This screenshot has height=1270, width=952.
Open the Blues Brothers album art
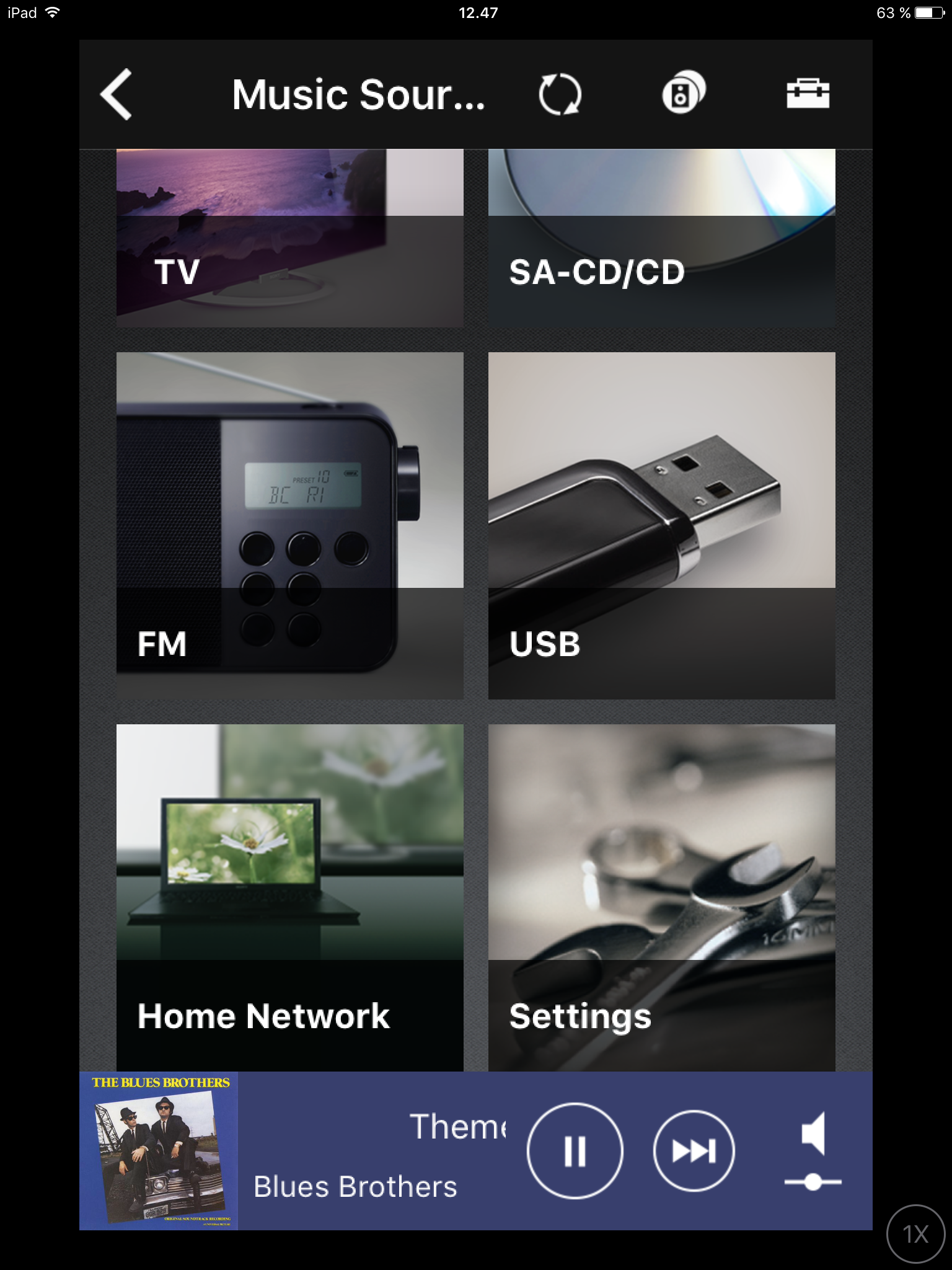click(159, 1150)
